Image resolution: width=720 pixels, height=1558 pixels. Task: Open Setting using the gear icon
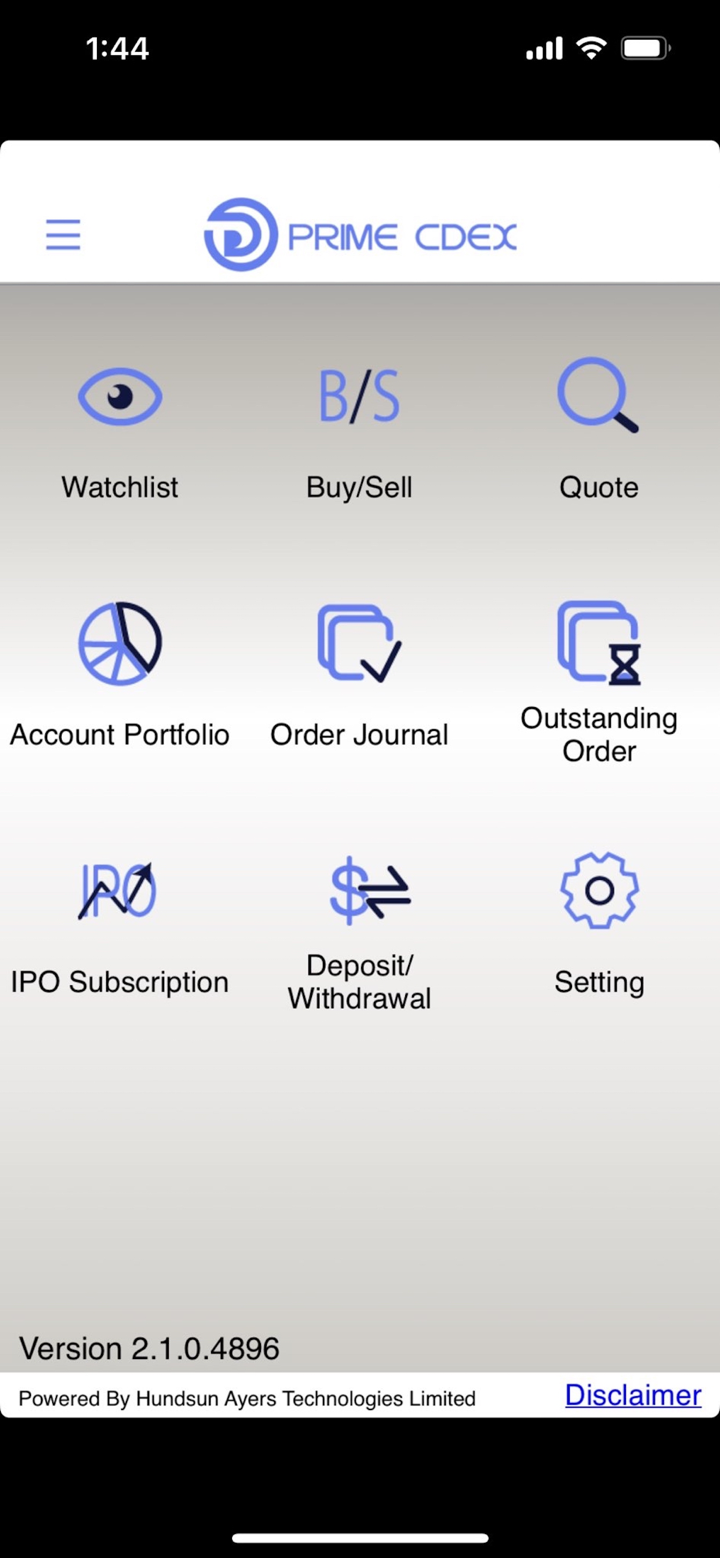click(x=598, y=891)
